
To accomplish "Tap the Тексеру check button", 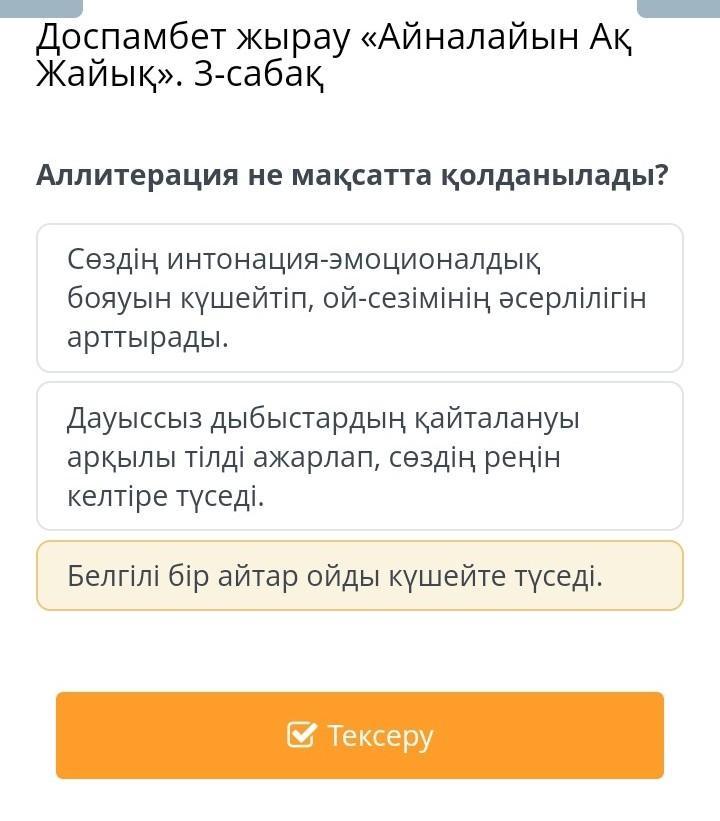I will click(359, 736).
